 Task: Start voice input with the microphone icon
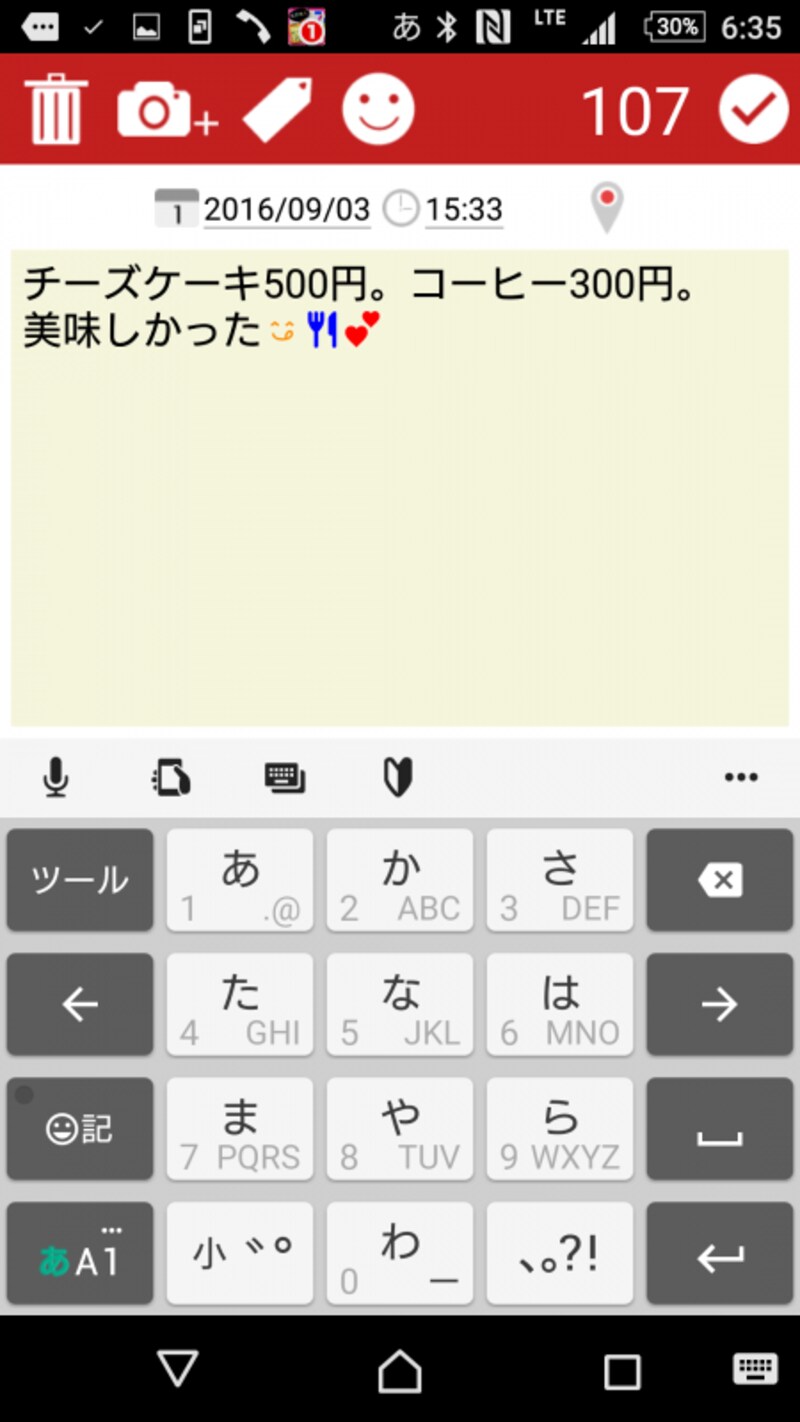57,777
